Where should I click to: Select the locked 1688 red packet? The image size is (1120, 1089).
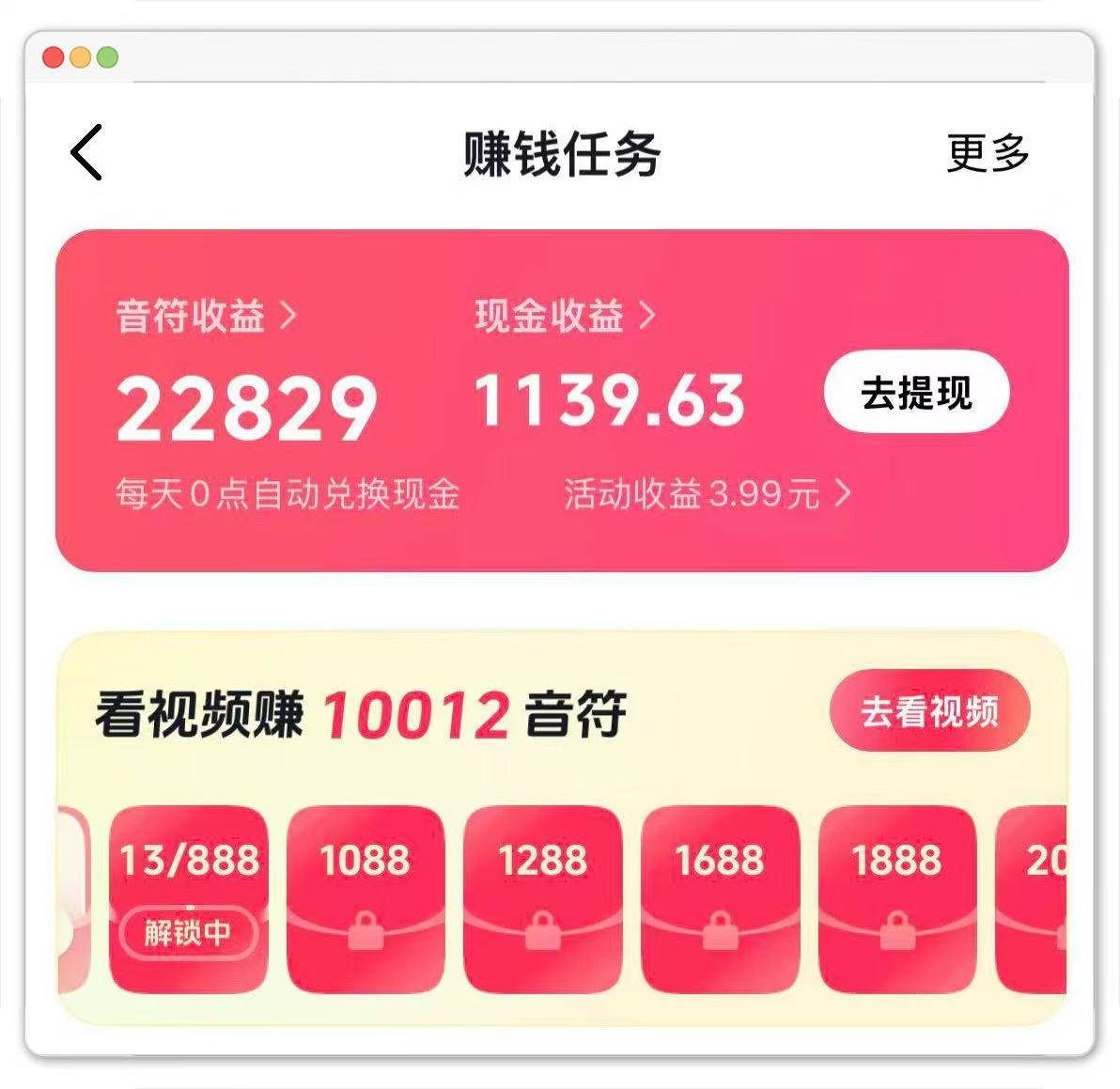tap(720, 898)
